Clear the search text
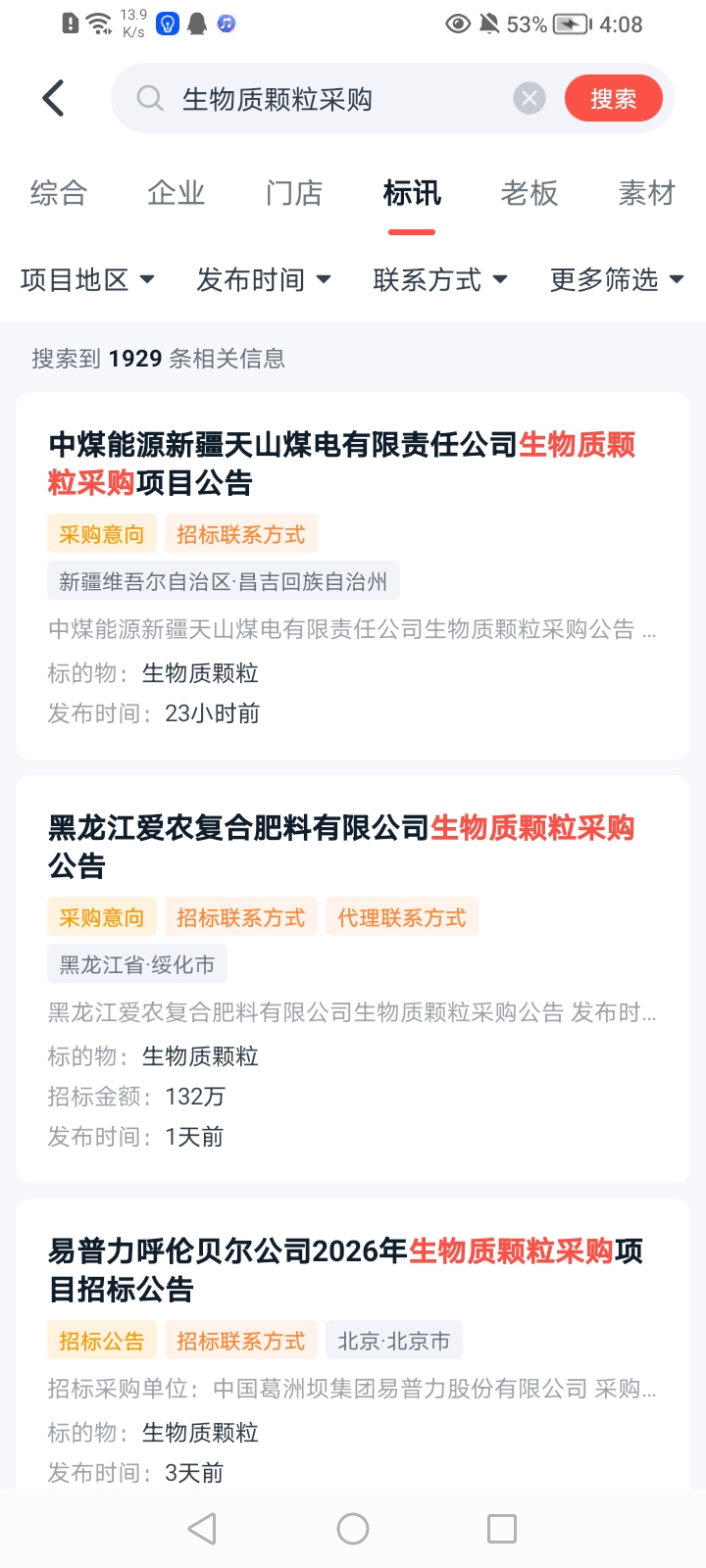The height and width of the screenshot is (1568, 706). pyautogui.click(x=529, y=98)
